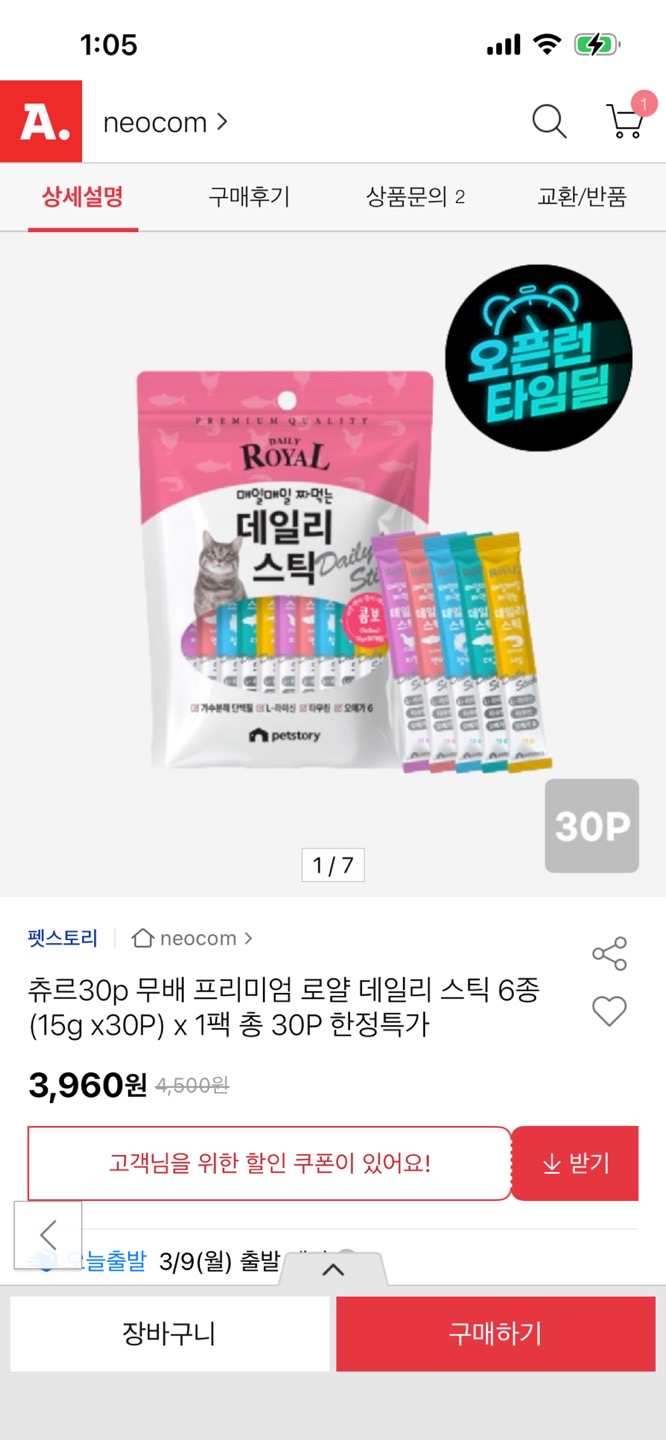Open the shopping cart

pyautogui.click(x=627, y=119)
